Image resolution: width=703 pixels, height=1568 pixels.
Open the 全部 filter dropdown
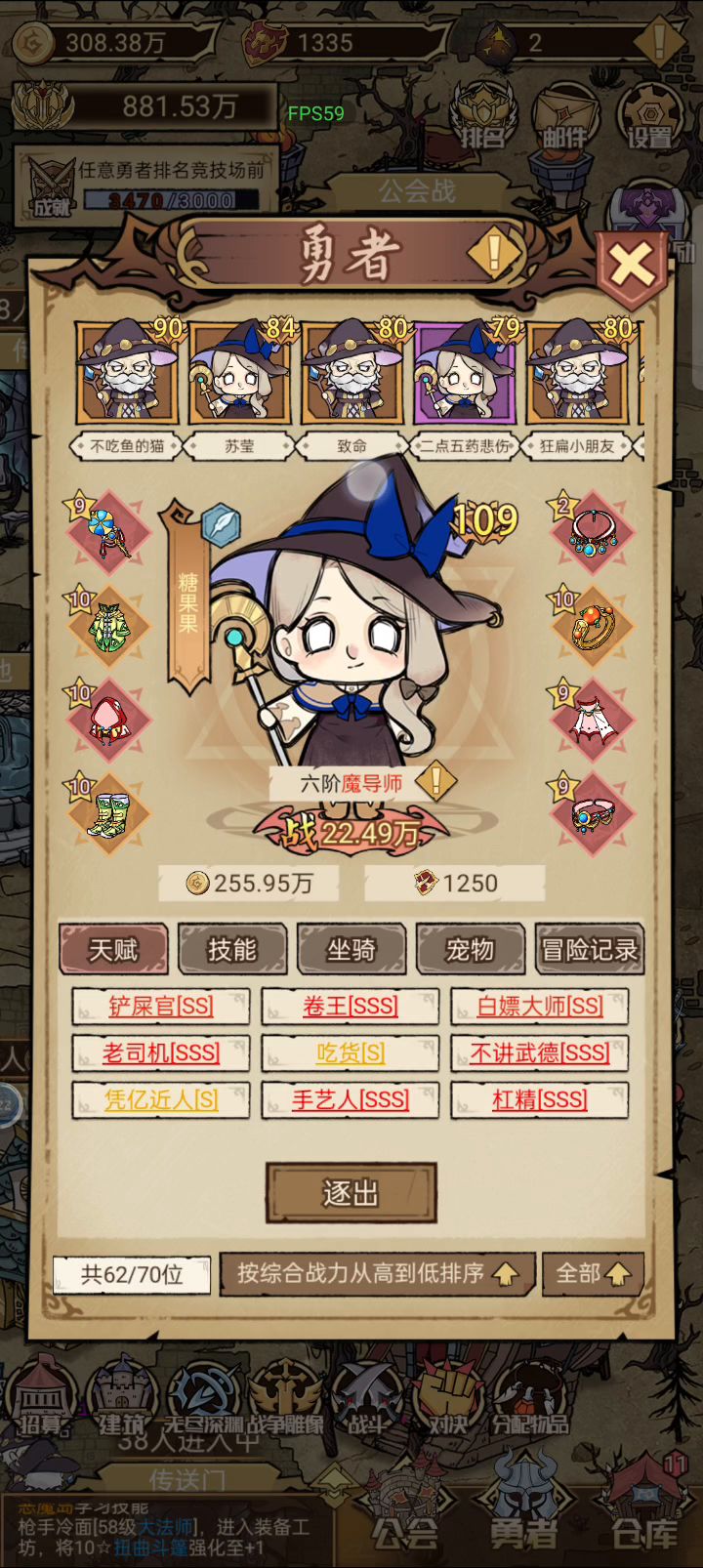coord(593,1273)
